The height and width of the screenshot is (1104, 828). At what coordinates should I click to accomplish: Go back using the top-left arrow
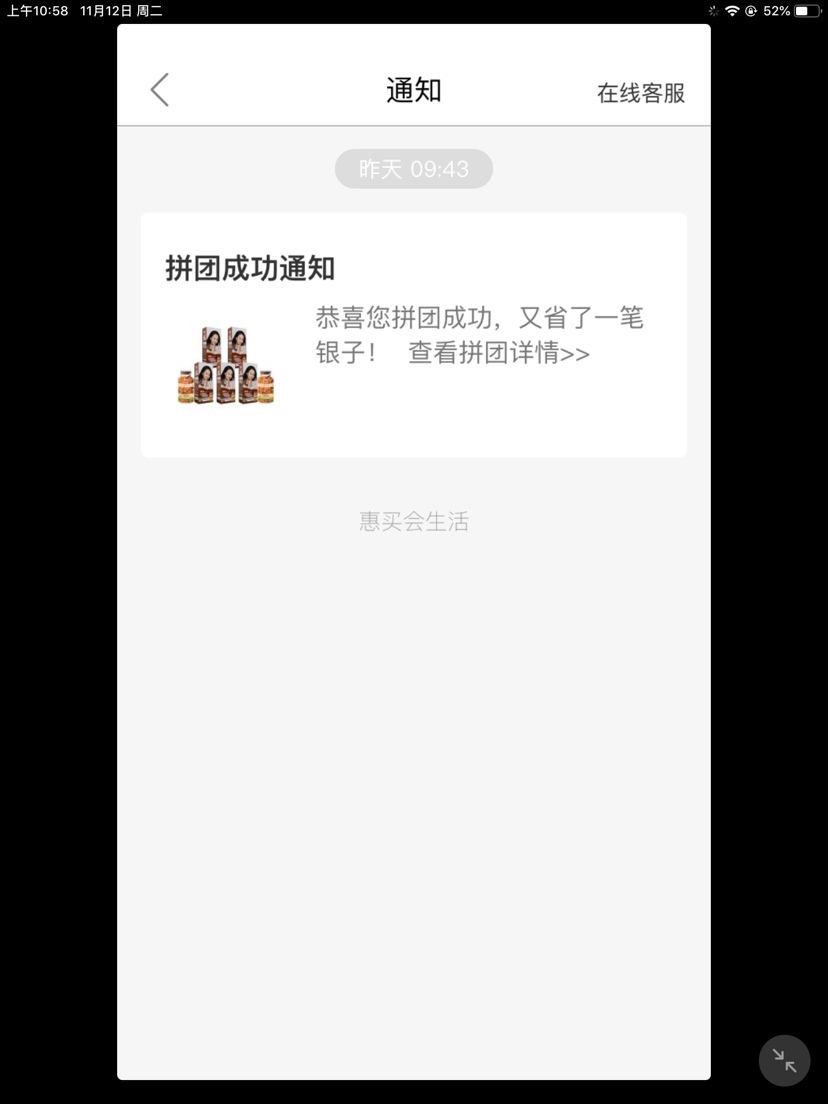tap(160, 90)
